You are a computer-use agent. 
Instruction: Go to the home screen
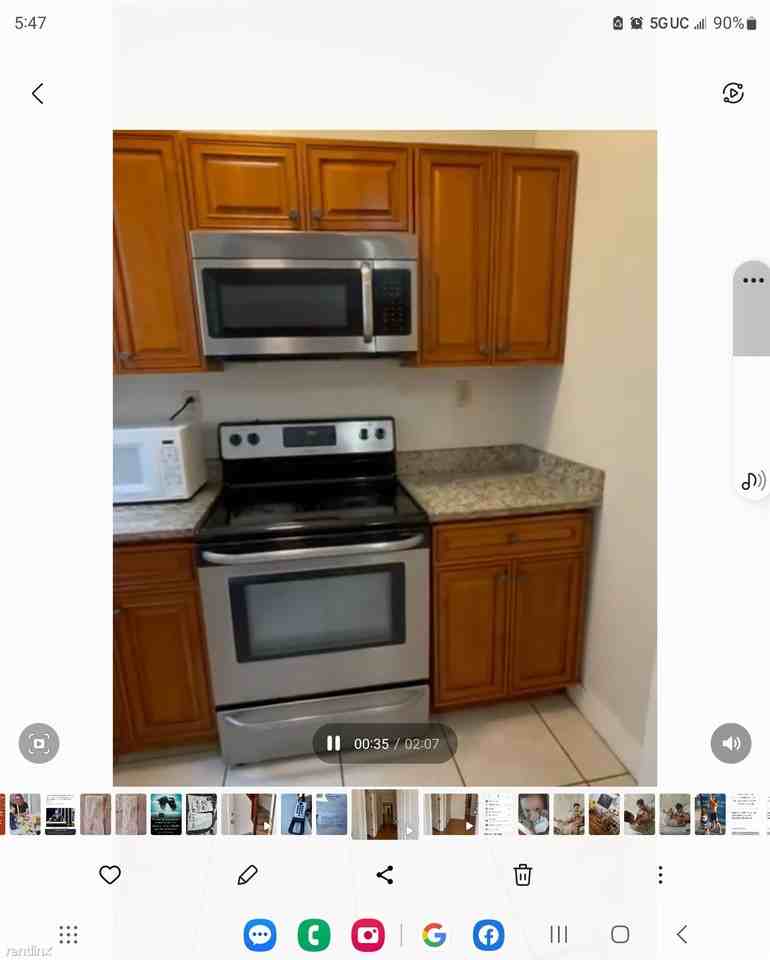click(620, 935)
